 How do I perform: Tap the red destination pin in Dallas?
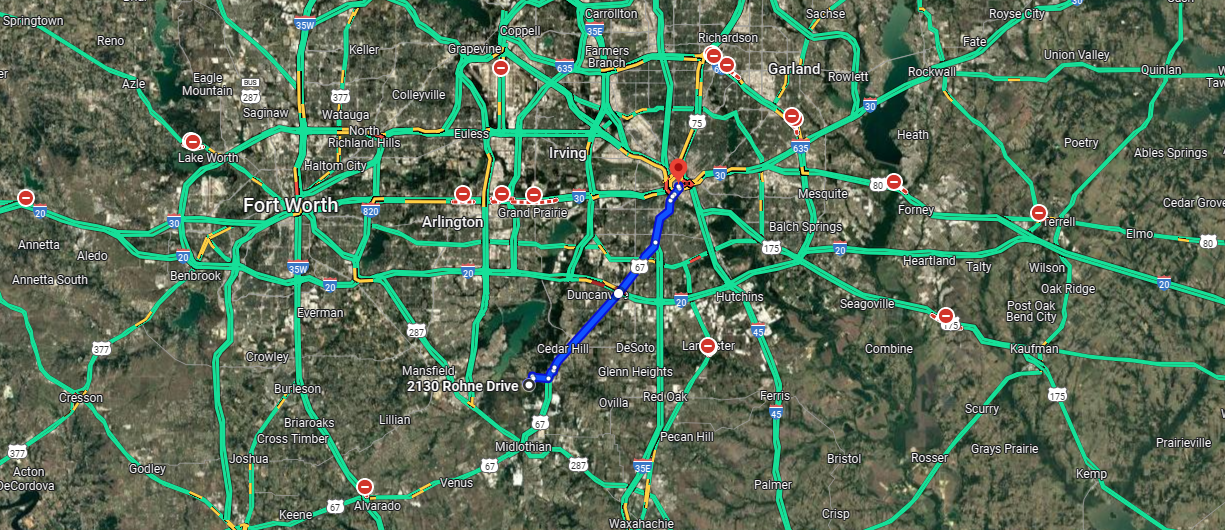tap(678, 169)
